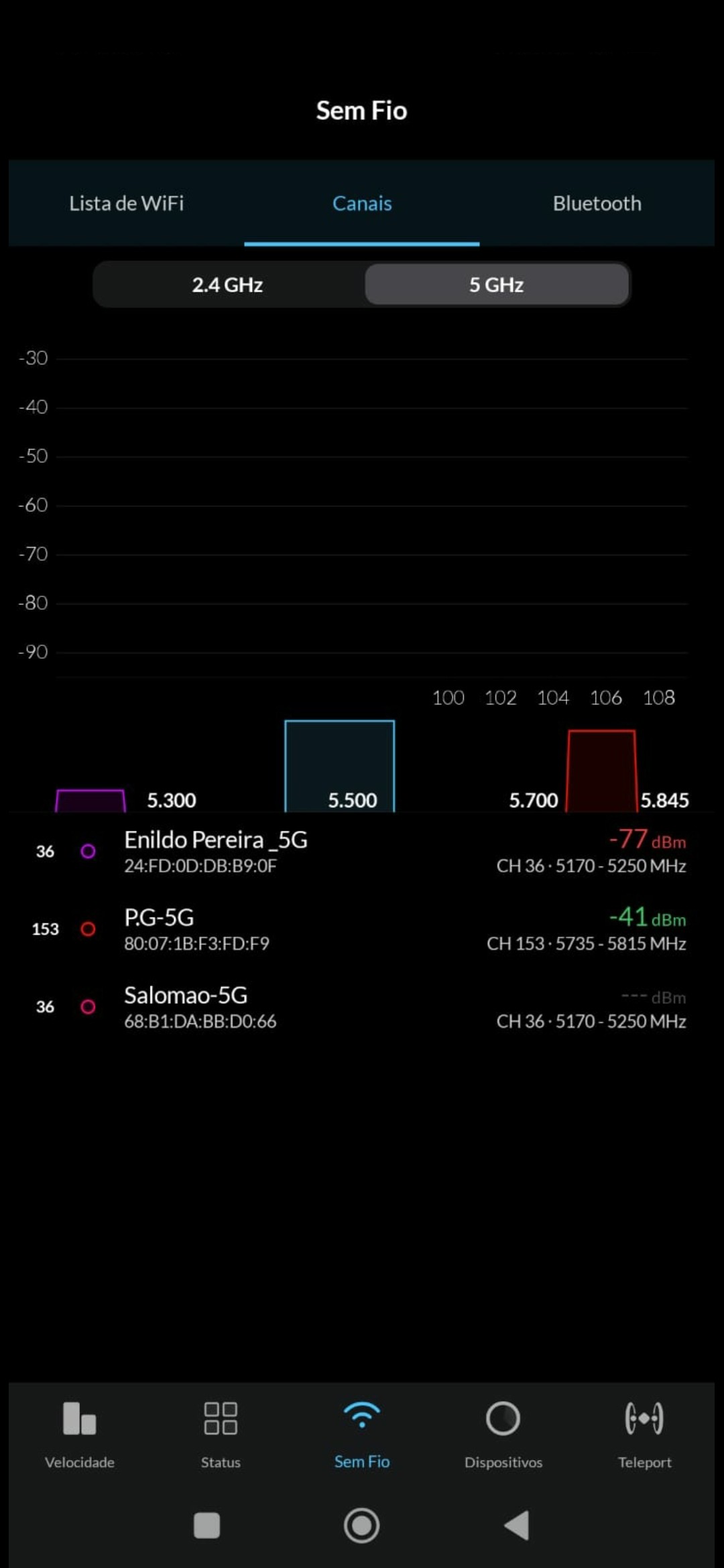The width and height of the screenshot is (724, 1568).
Task: Tap the P.G-5G network row
Action: (362, 929)
